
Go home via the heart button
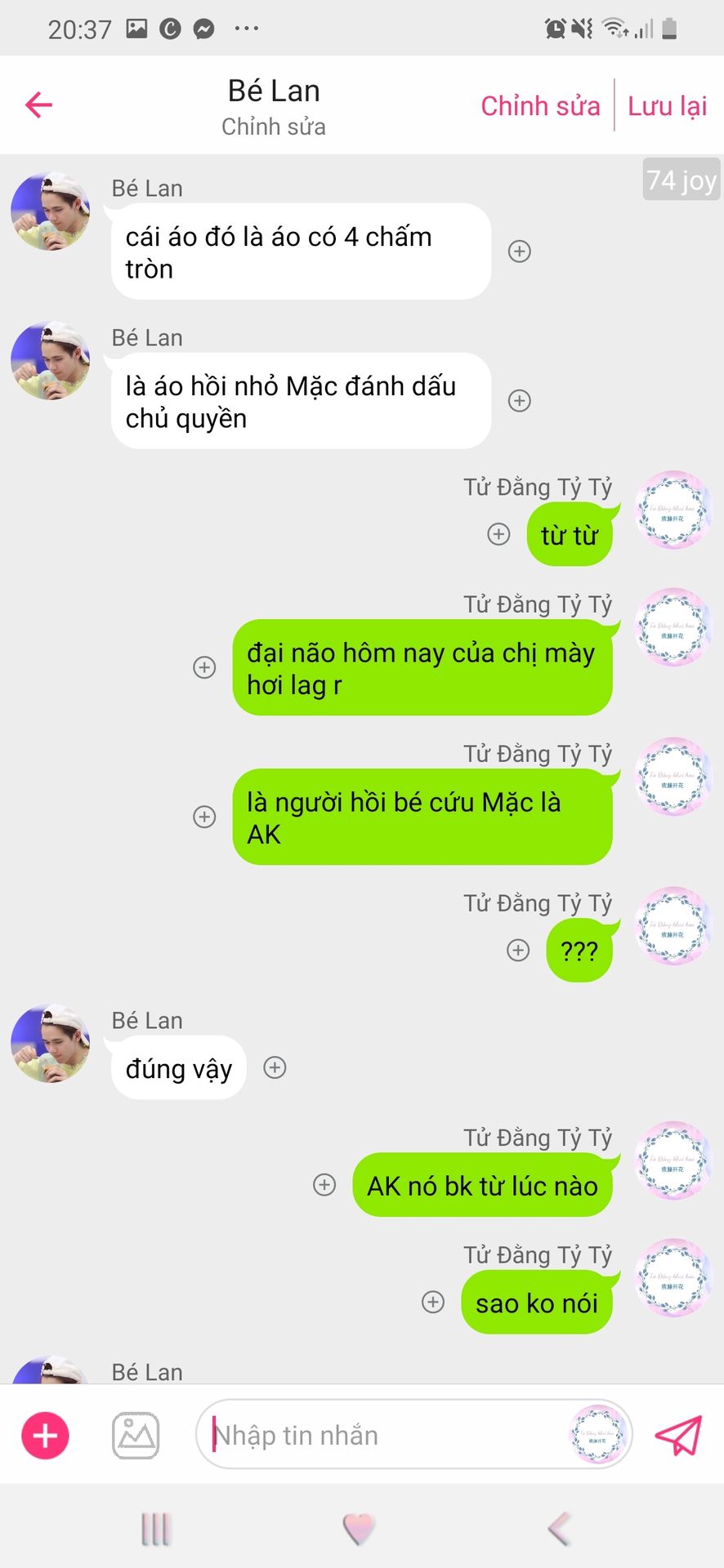pyautogui.click(x=359, y=1529)
